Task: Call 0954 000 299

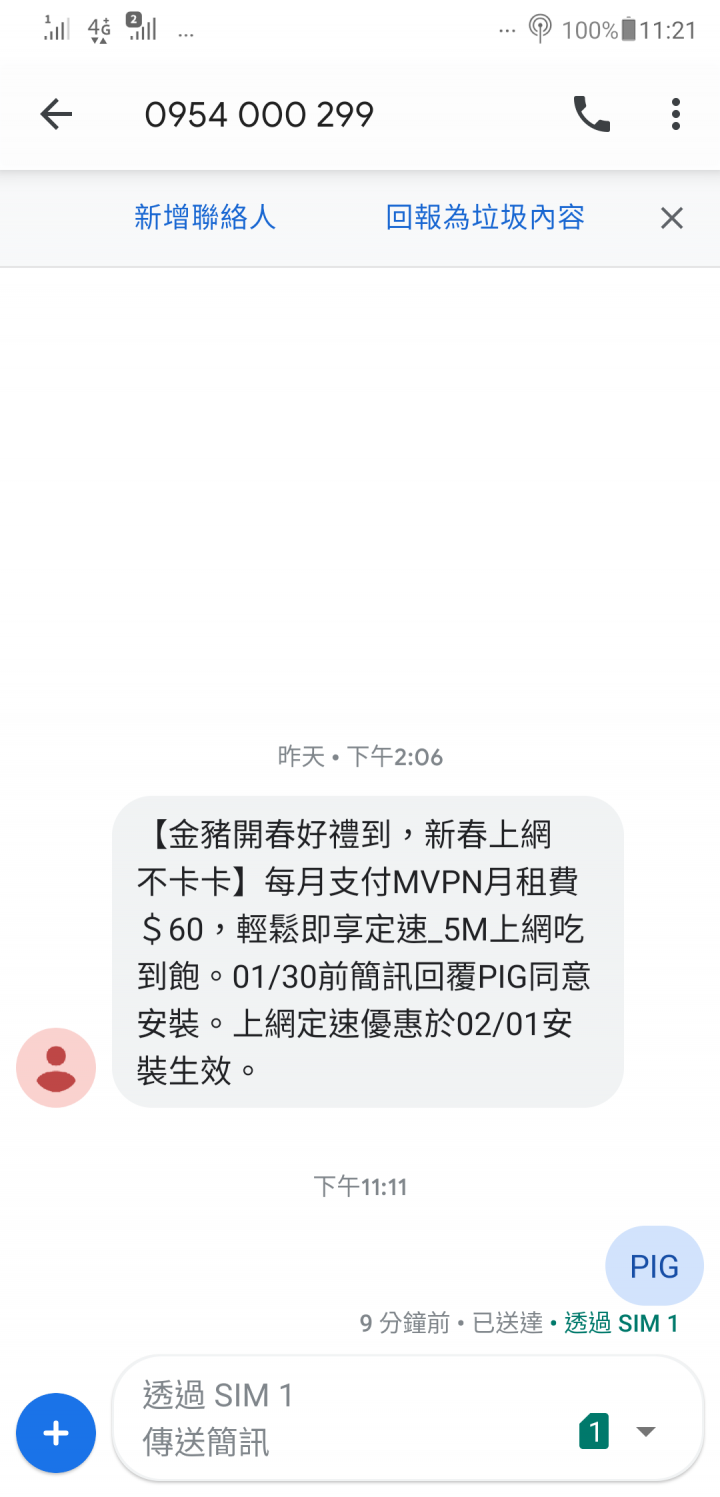Action: pos(591,115)
